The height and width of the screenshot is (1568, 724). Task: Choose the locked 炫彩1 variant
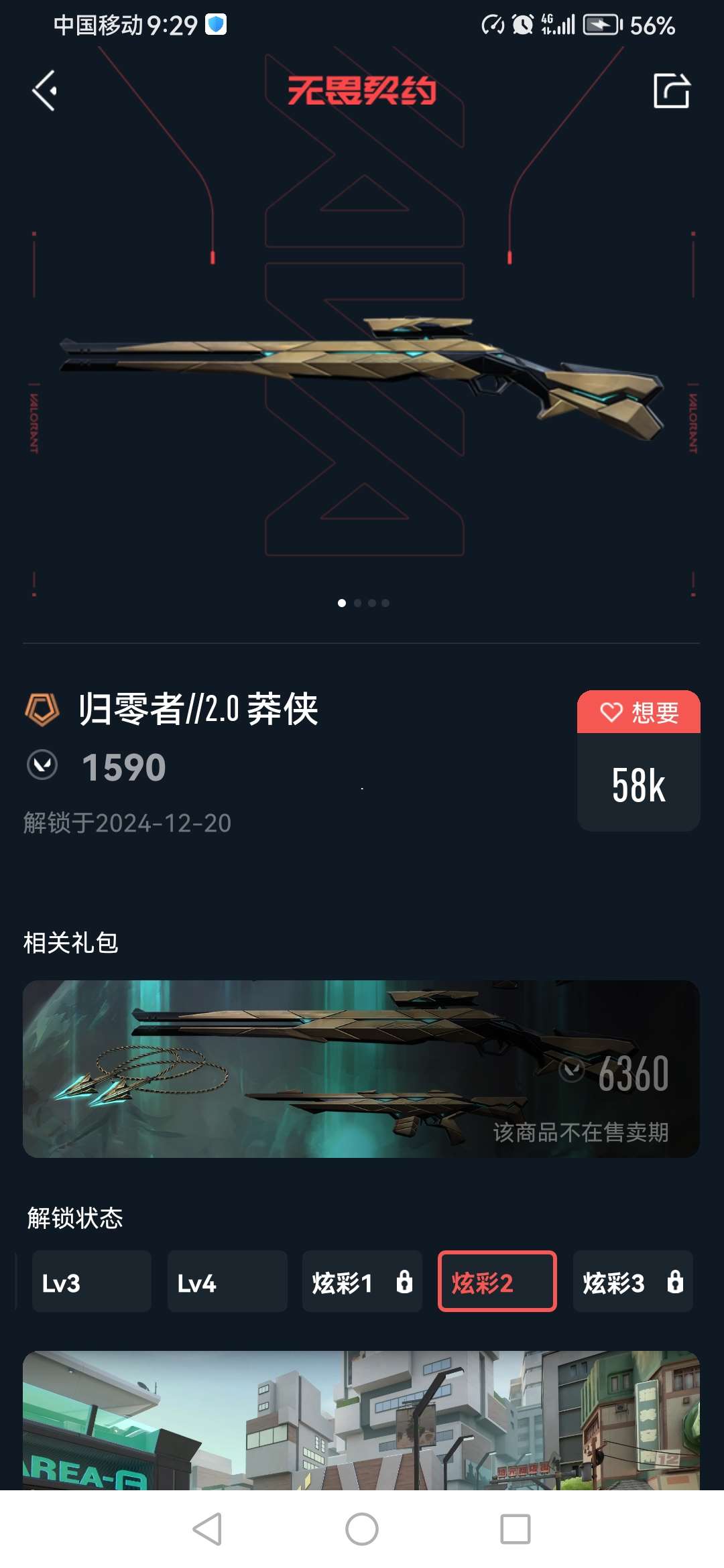(362, 1281)
